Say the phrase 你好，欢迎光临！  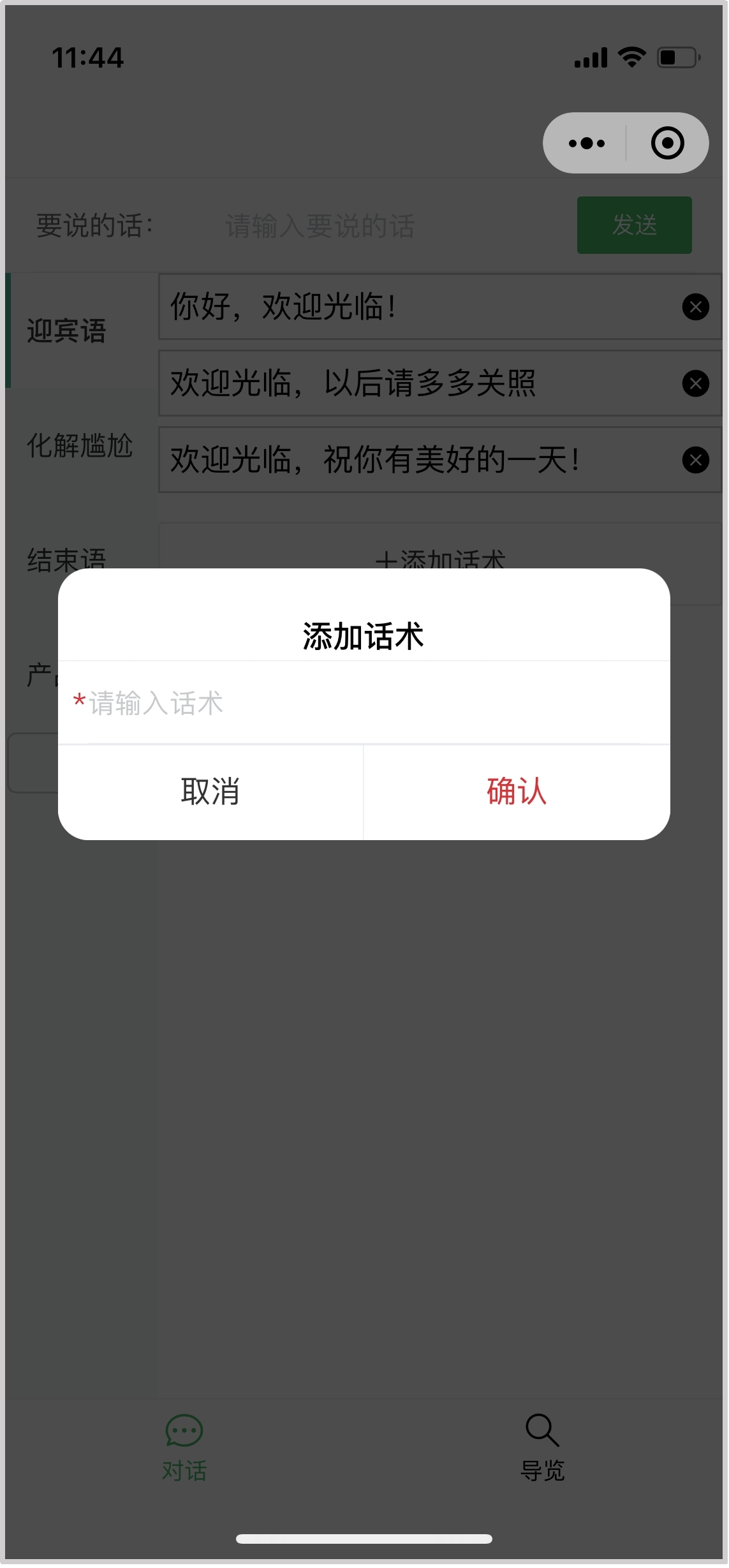pyautogui.click(x=283, y=307)
